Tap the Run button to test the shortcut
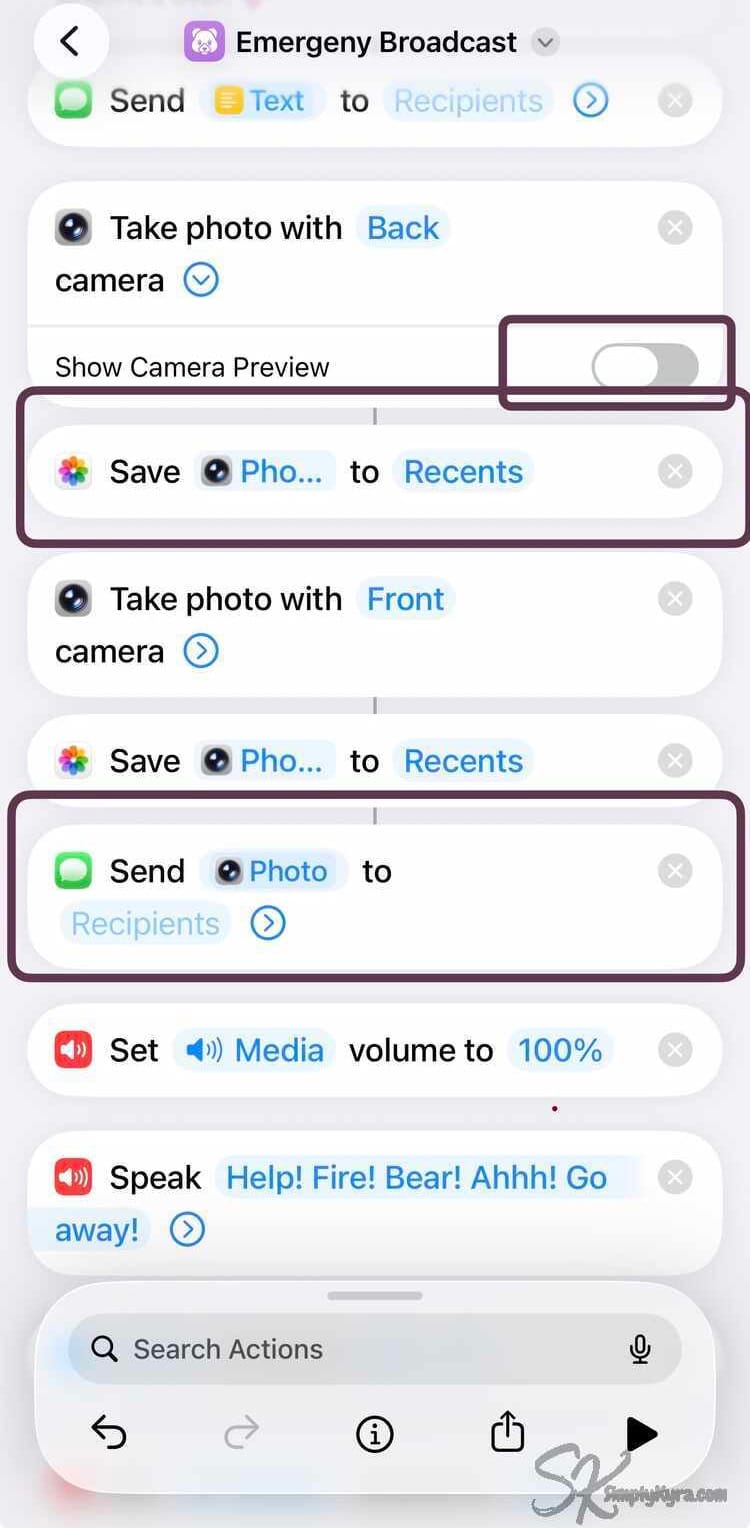The image size is (750, 1528). 642,1433
